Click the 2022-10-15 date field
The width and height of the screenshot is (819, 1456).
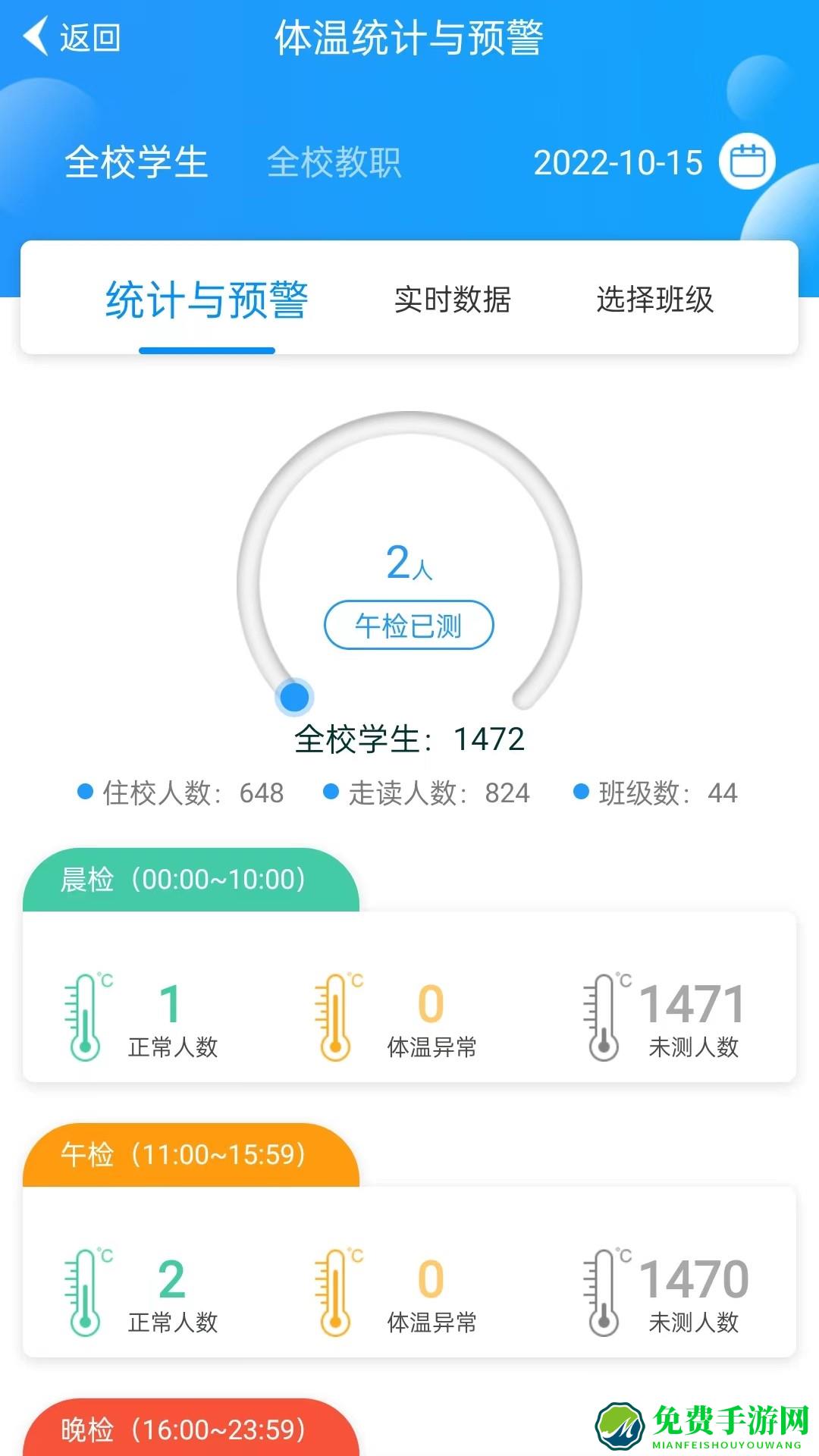pos(619,162)
